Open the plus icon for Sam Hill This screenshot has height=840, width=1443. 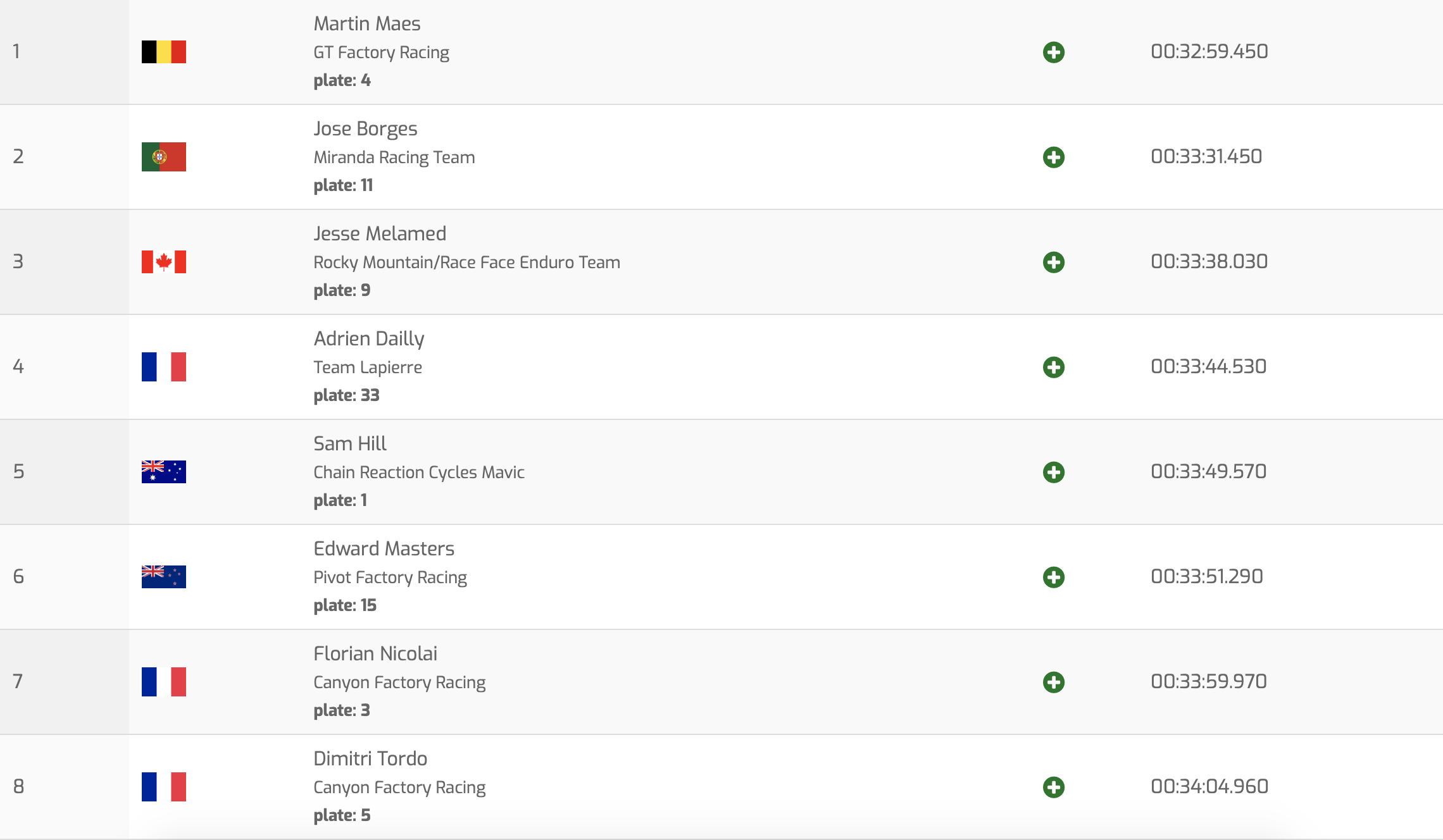pos(1054,472)
